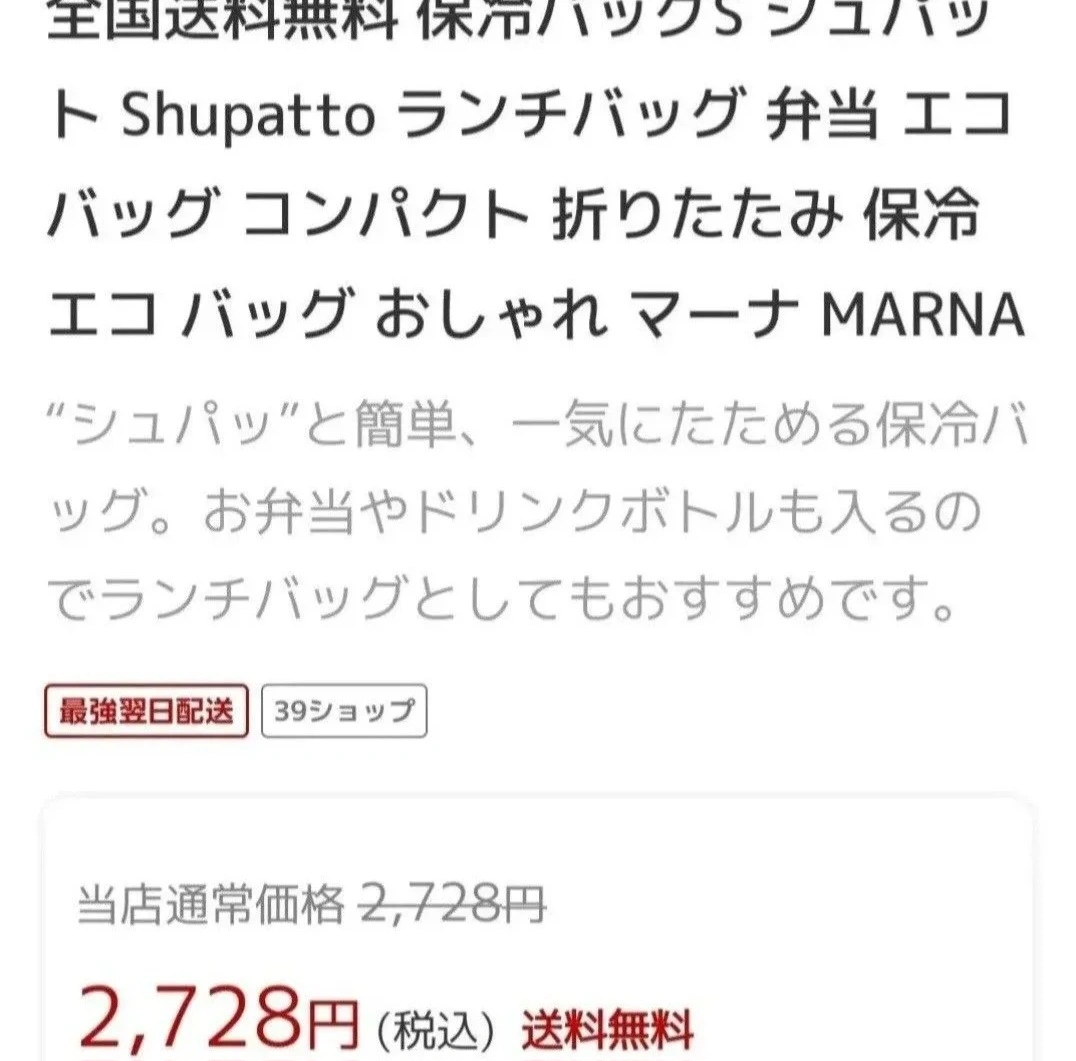Open the 39ショップ badge
The width and height of the screenshot is (1076, 1061).
point(344,711)
